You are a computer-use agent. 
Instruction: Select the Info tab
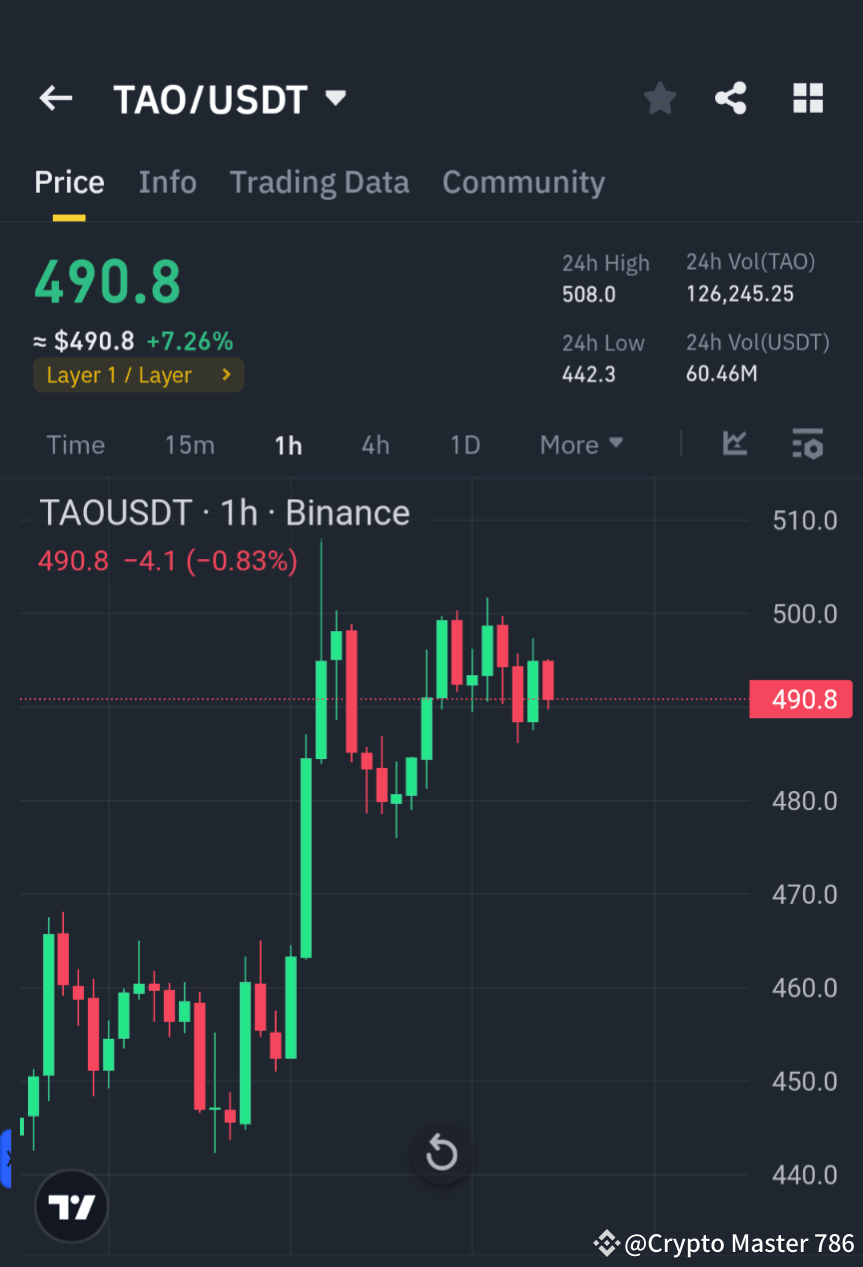(x=167, y=182)
